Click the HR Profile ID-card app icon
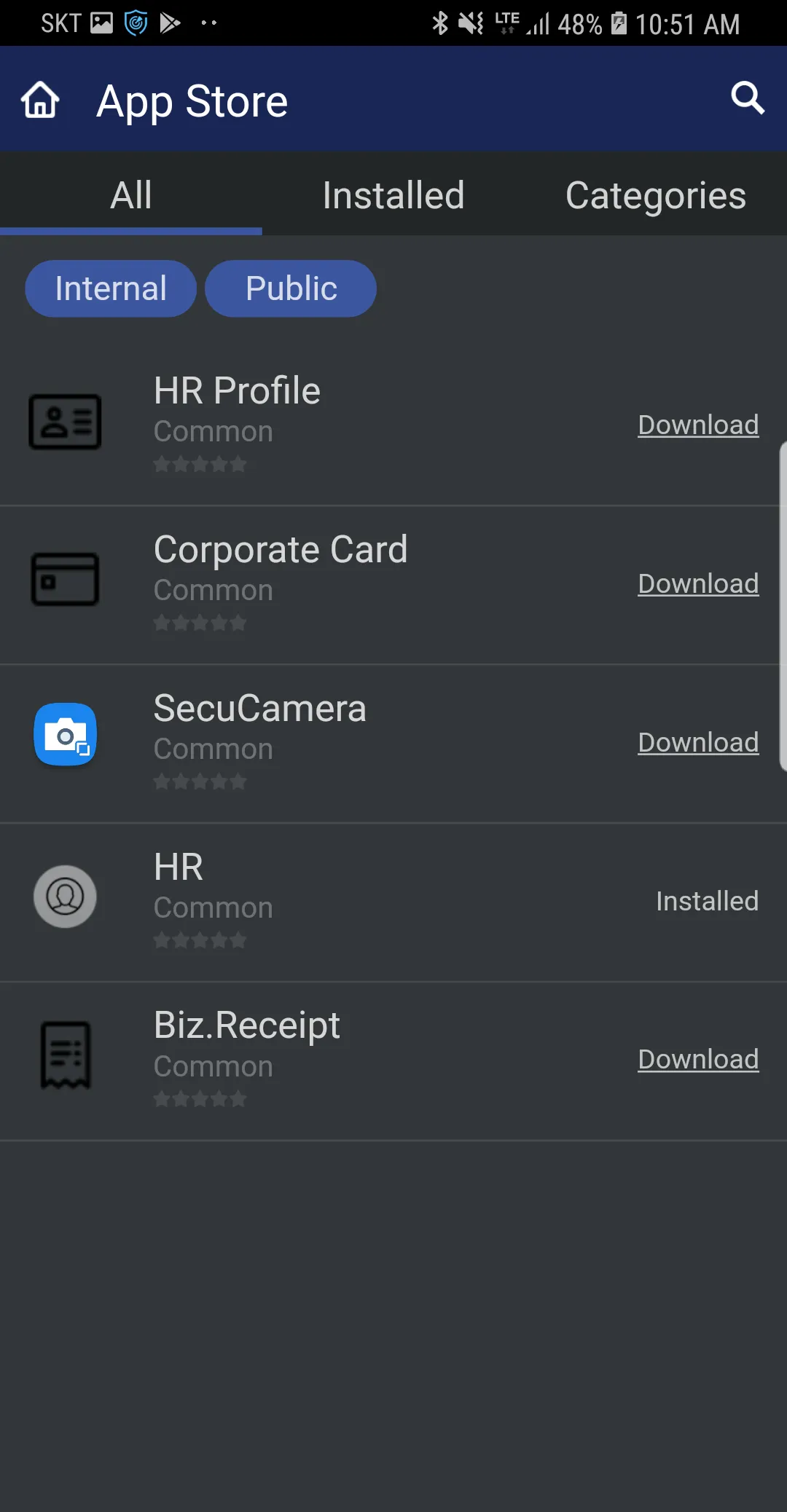 tap(66, 421)
